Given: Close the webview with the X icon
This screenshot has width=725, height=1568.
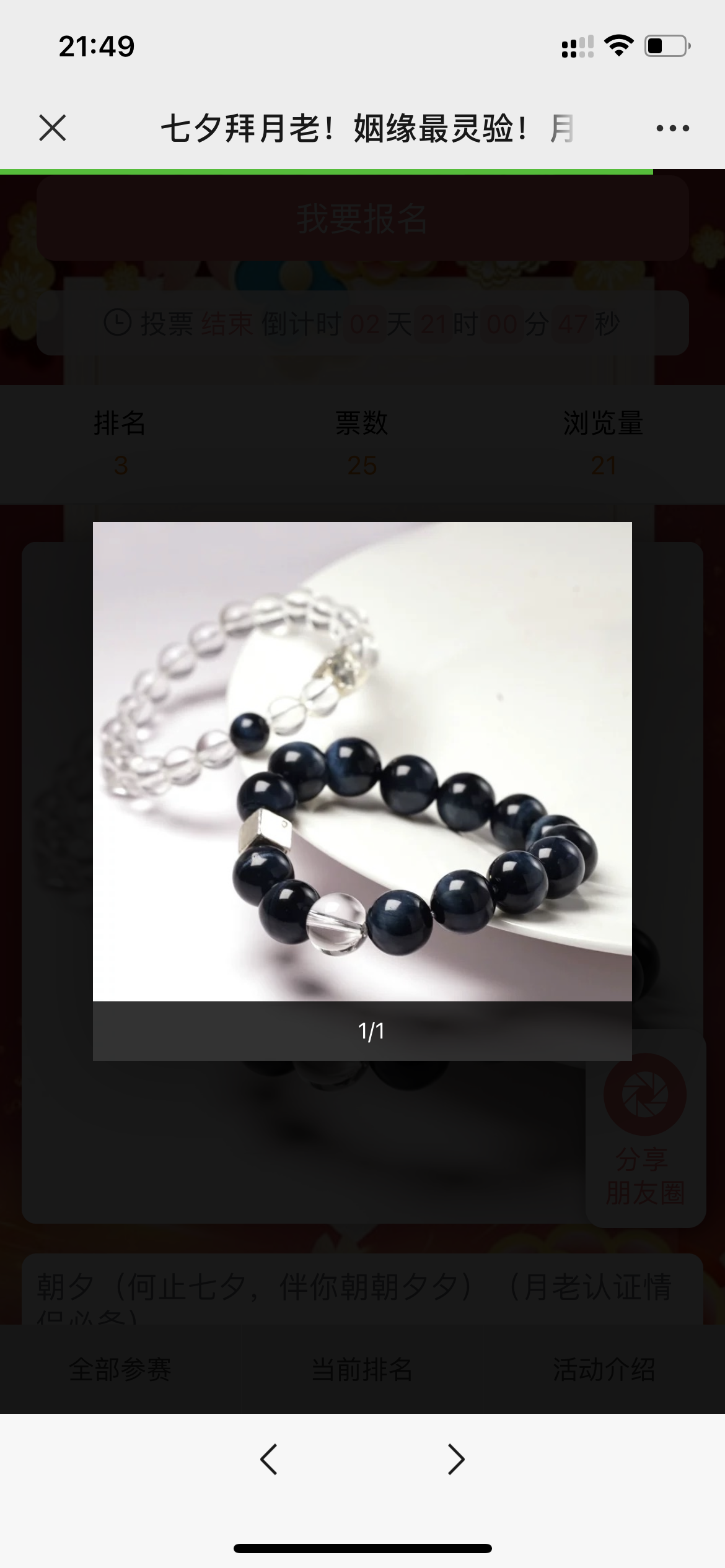Looking at the screenshot, I should pyautogui.click(x=53, y=128).
